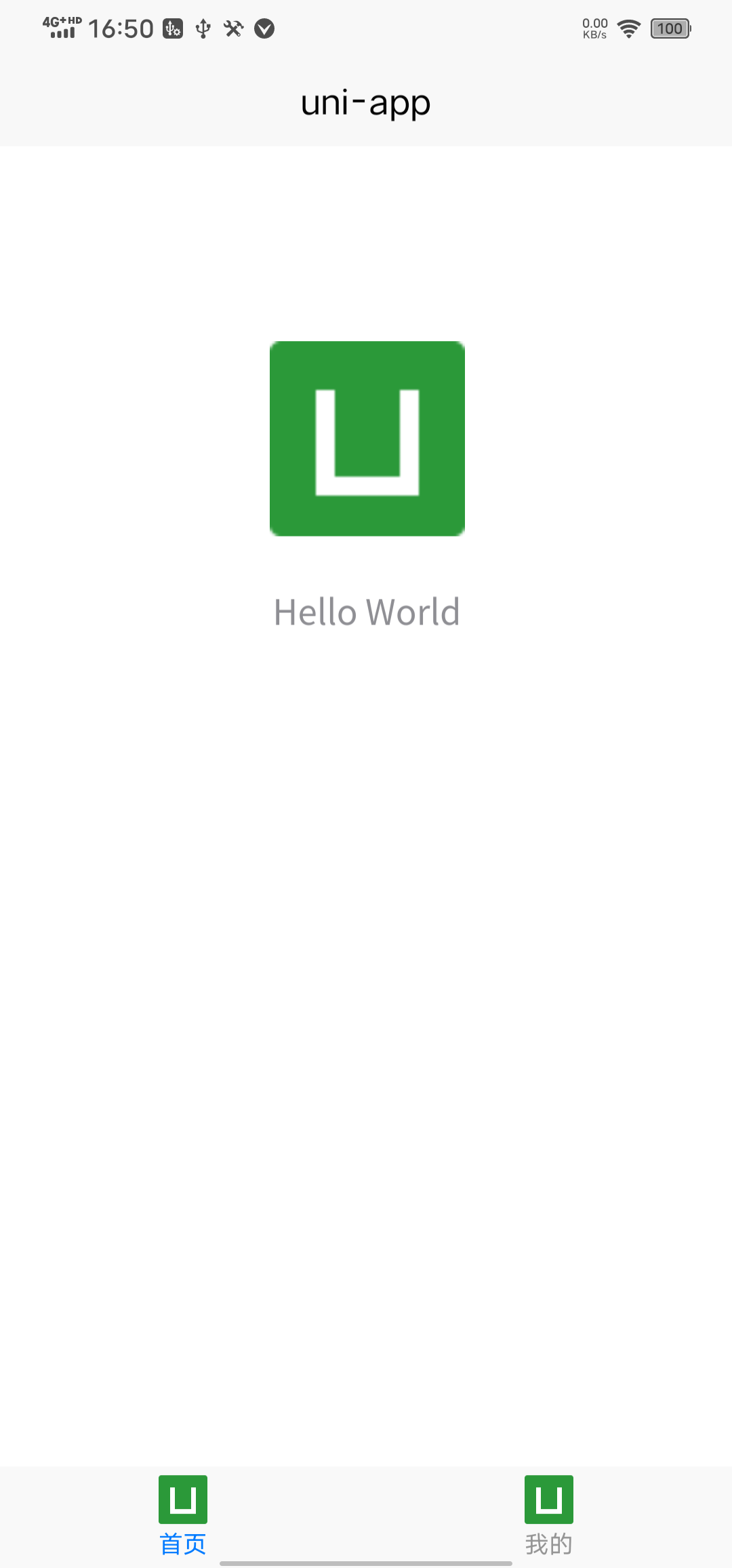
Task: Tap the Hello World text
Action: click(367, 610)
